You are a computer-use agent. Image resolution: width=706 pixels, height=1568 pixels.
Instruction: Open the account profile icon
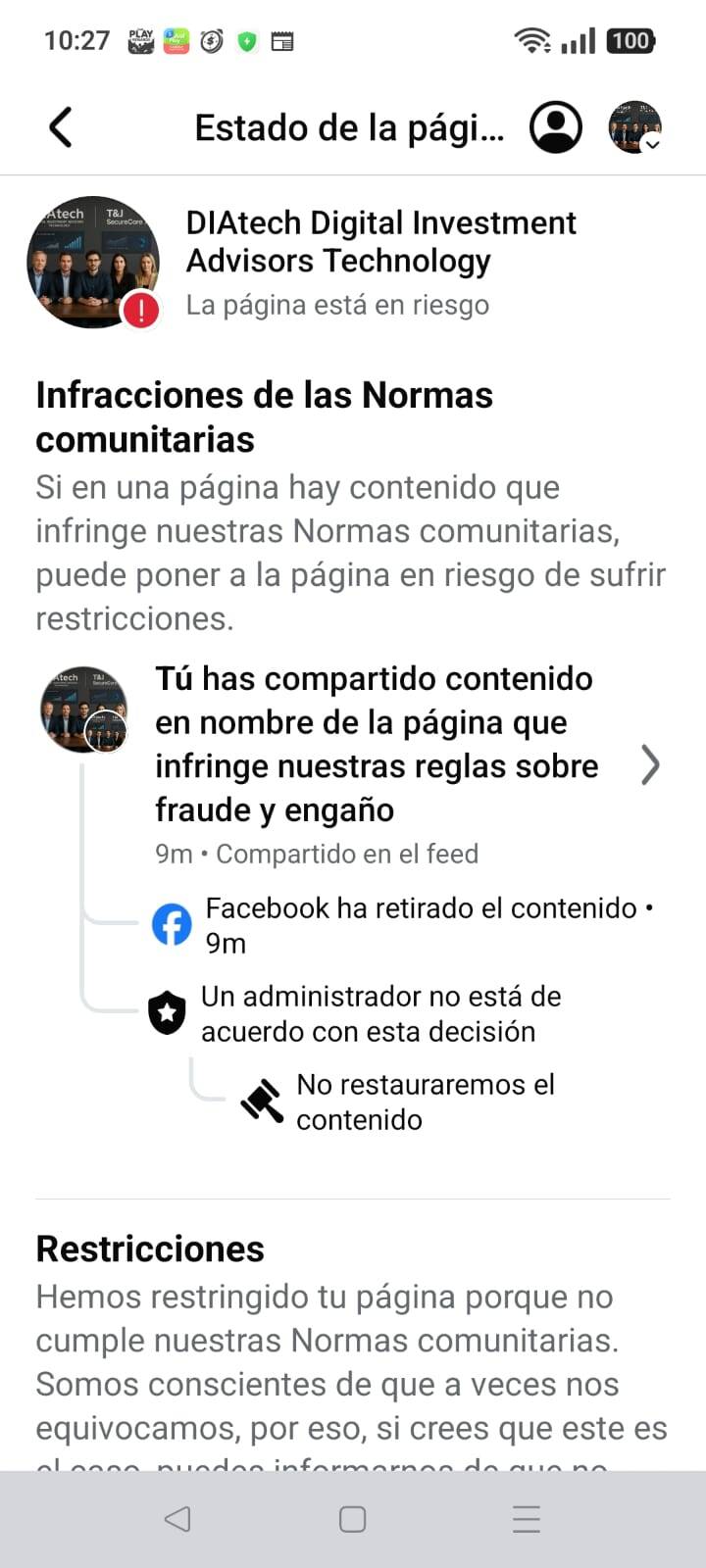pos(556,127)
